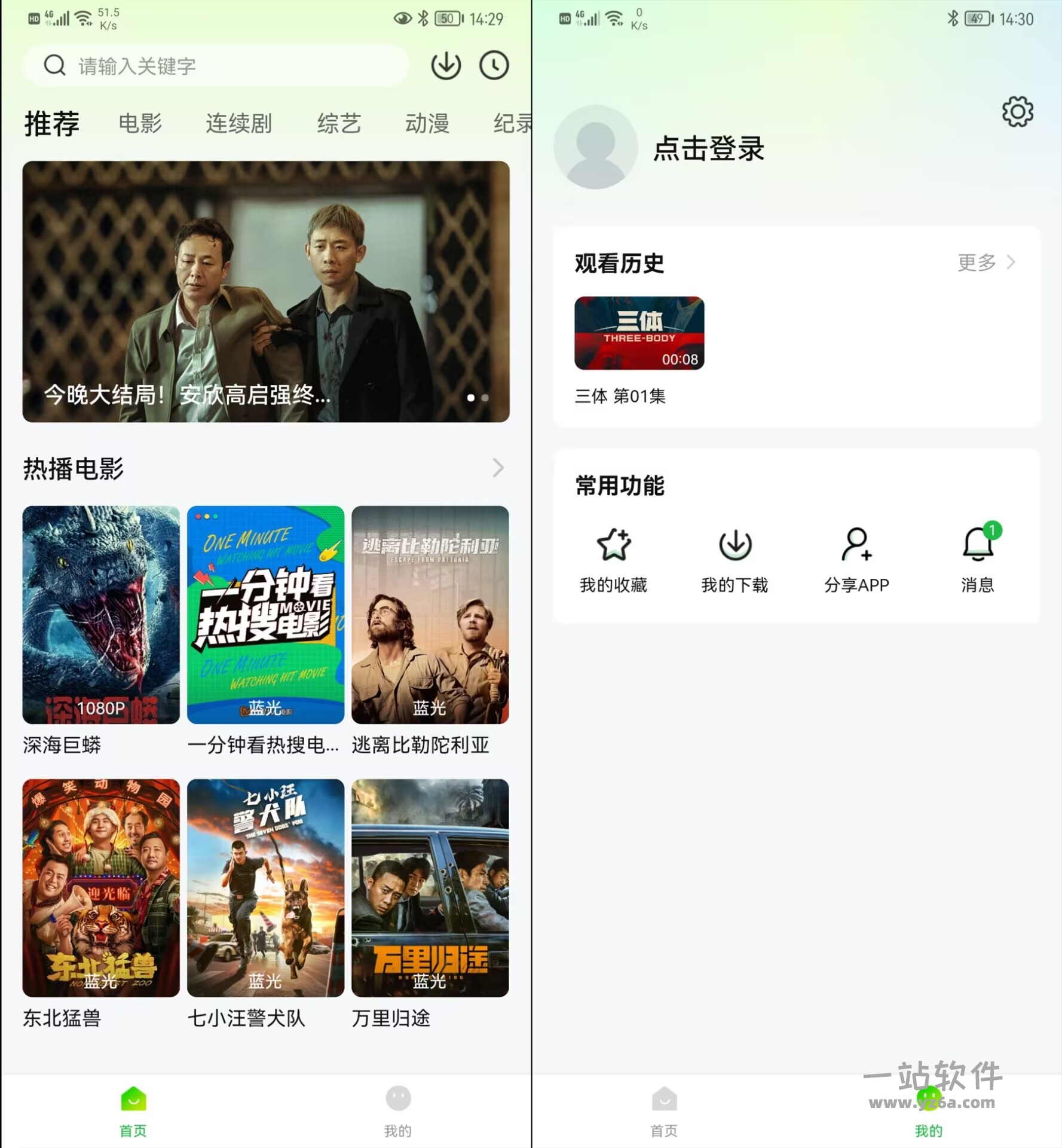Expand the 热播电影 section arrow

(497, 468)
